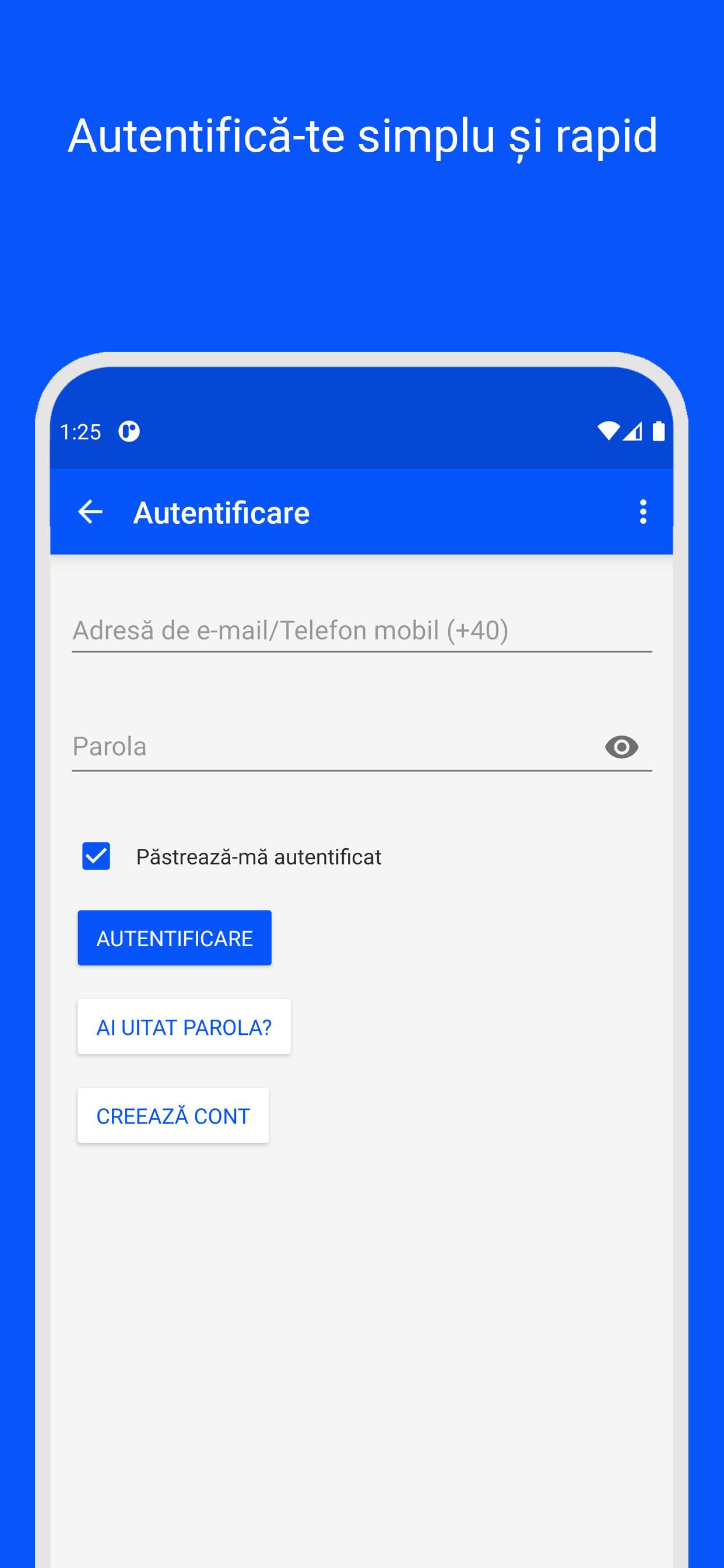The image size is (724, 1568).
Task: Open app options via the vertical ellipsis
Action: (642, 512)
